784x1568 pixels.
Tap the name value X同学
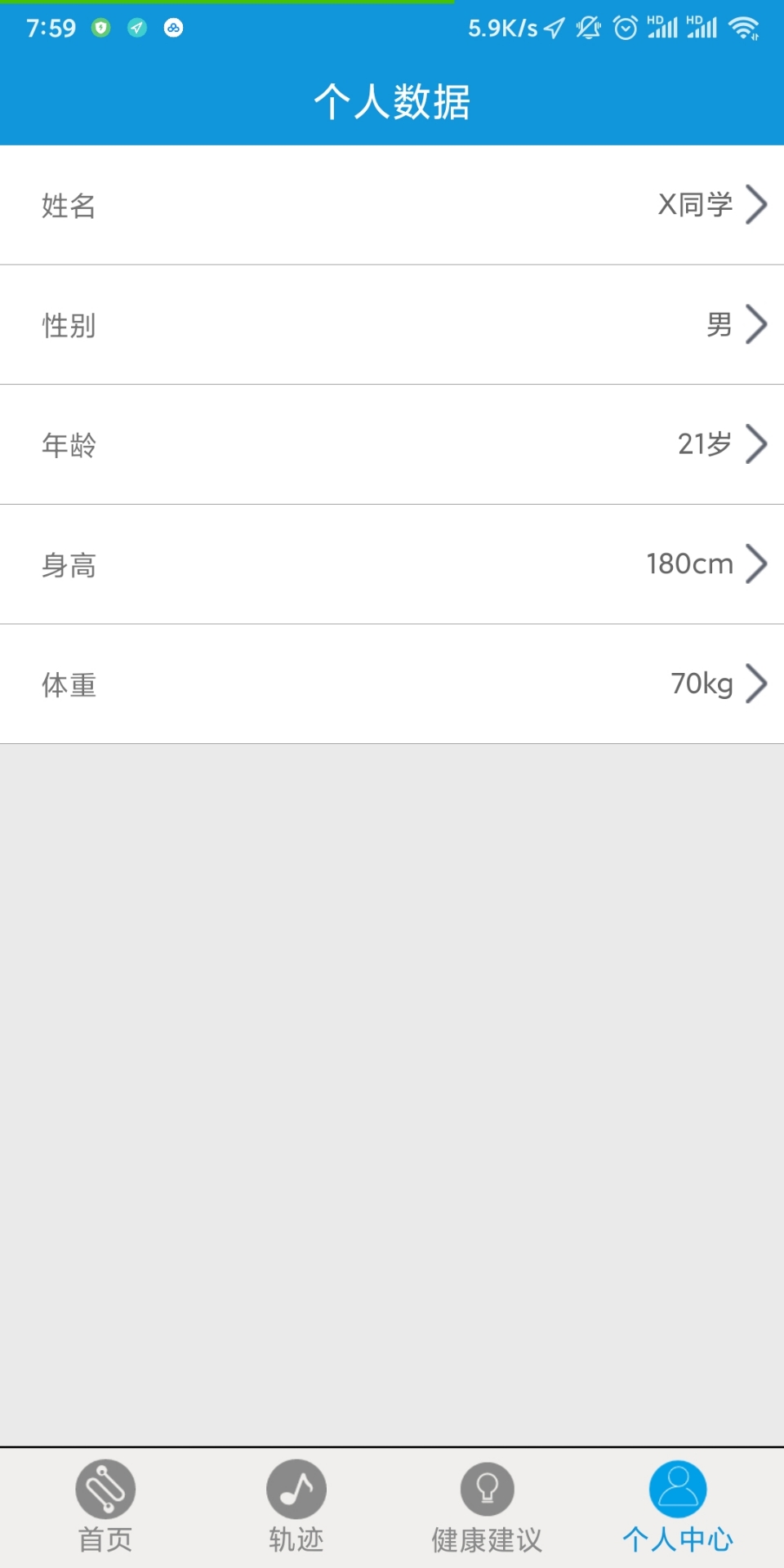(x=696, y=205)
